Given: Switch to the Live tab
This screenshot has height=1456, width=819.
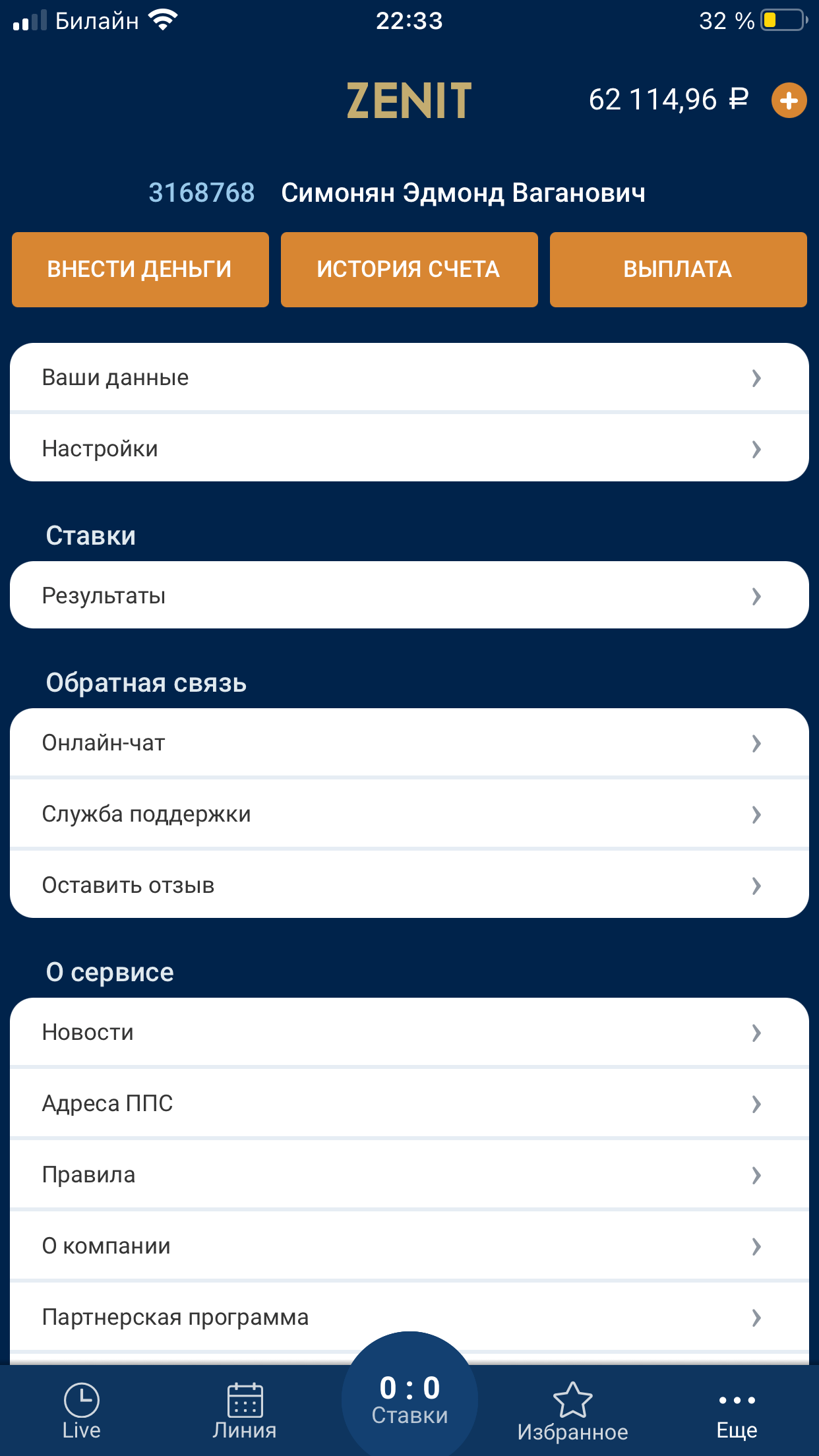Looking at the screenshot, I should coord(82,1411).
